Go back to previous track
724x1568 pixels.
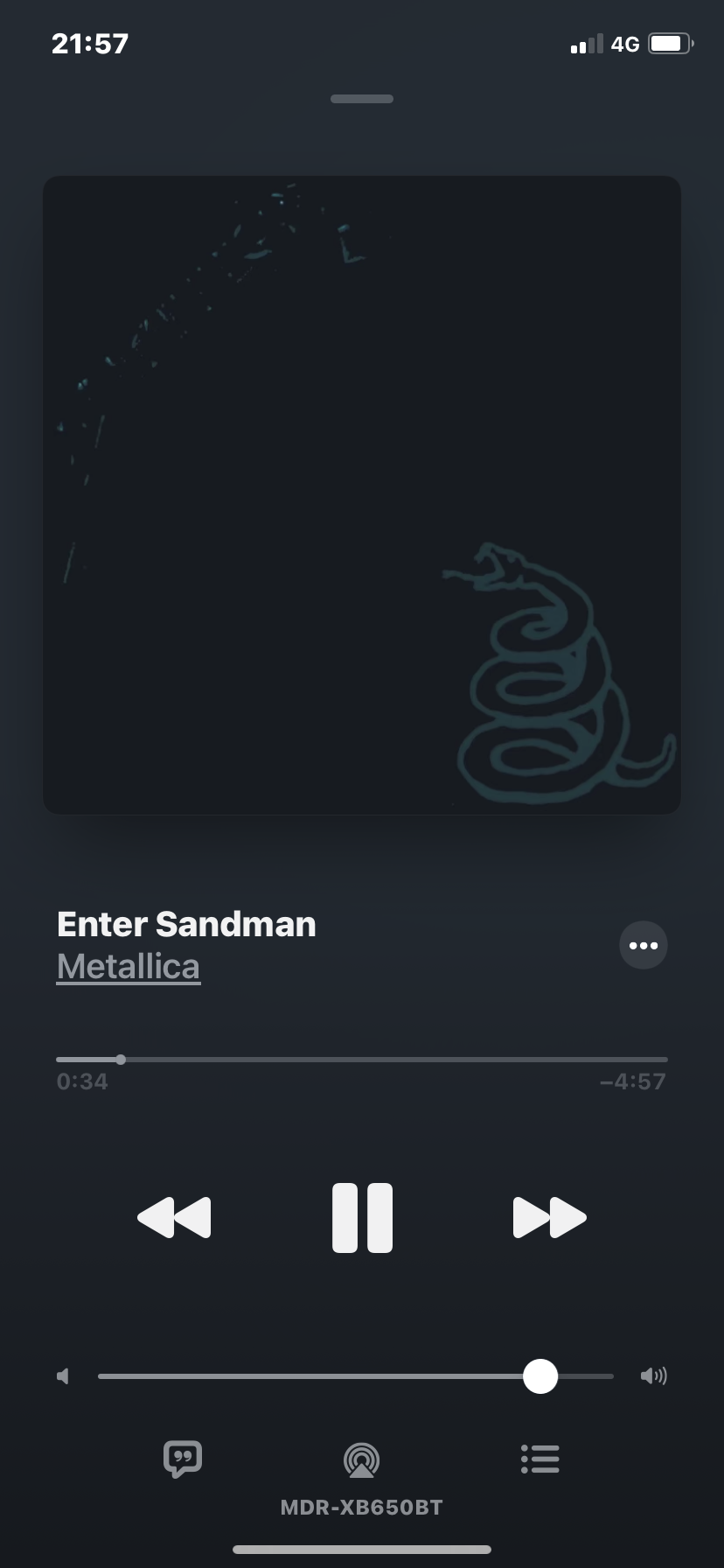point(174,1217)
